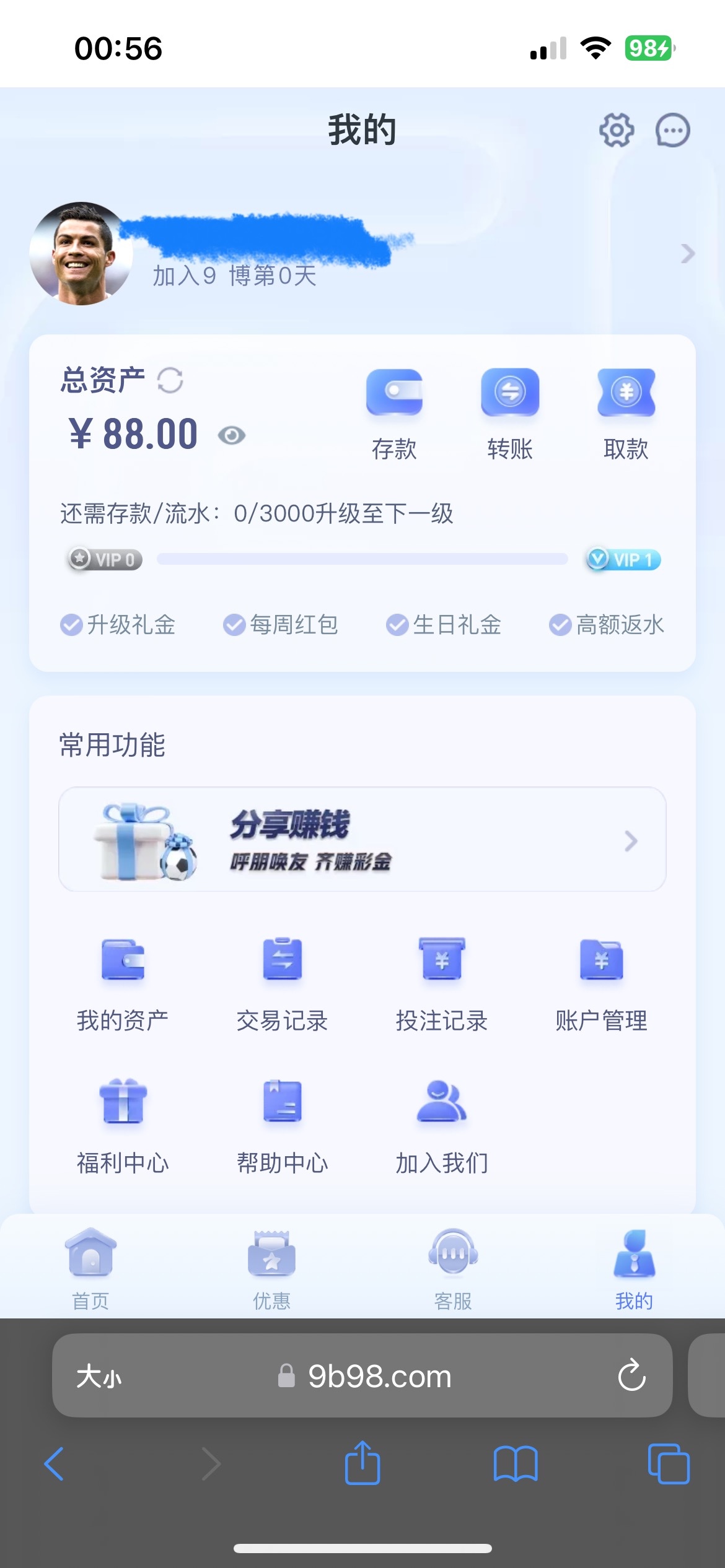This screenshot has height=1568, width=725.
Task: Reload the page in Safari
Action: pos(631,1376)
